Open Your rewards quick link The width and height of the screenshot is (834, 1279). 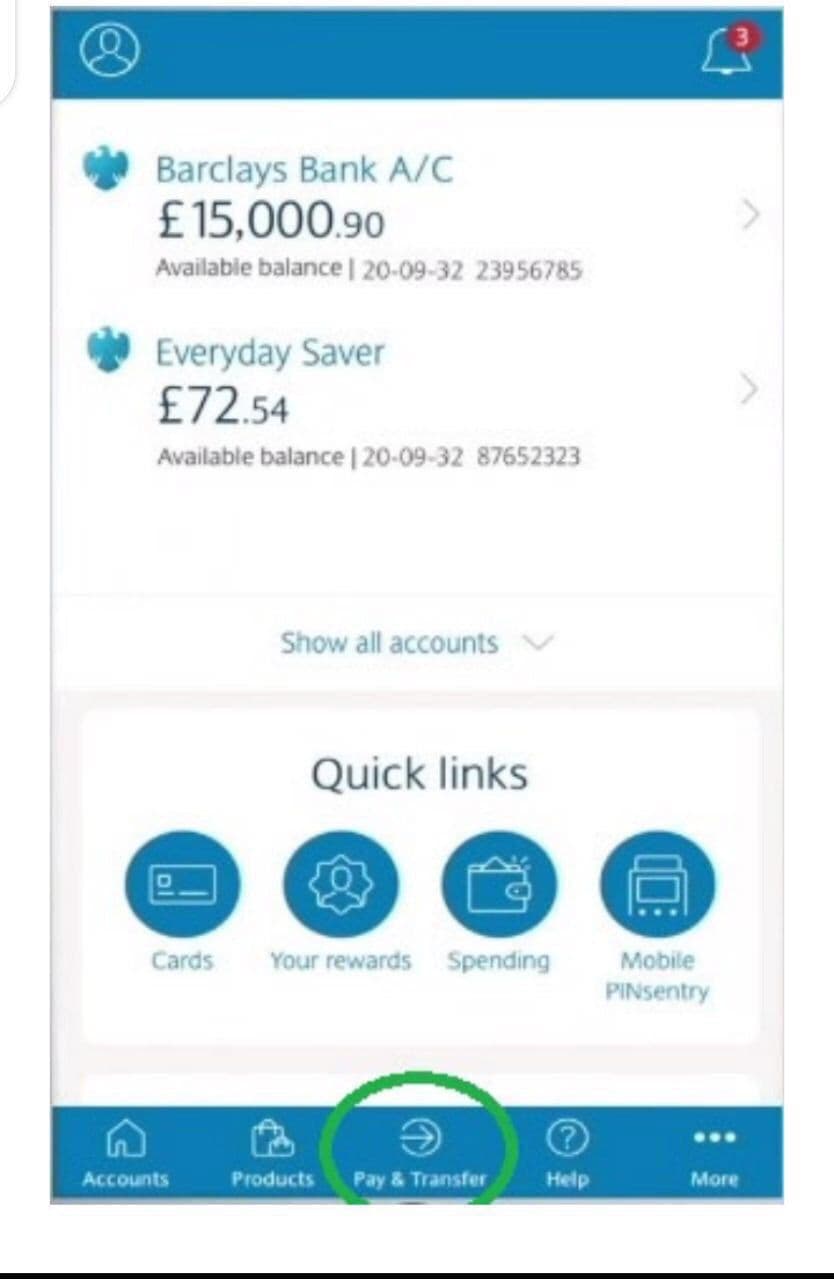(340, 886)
